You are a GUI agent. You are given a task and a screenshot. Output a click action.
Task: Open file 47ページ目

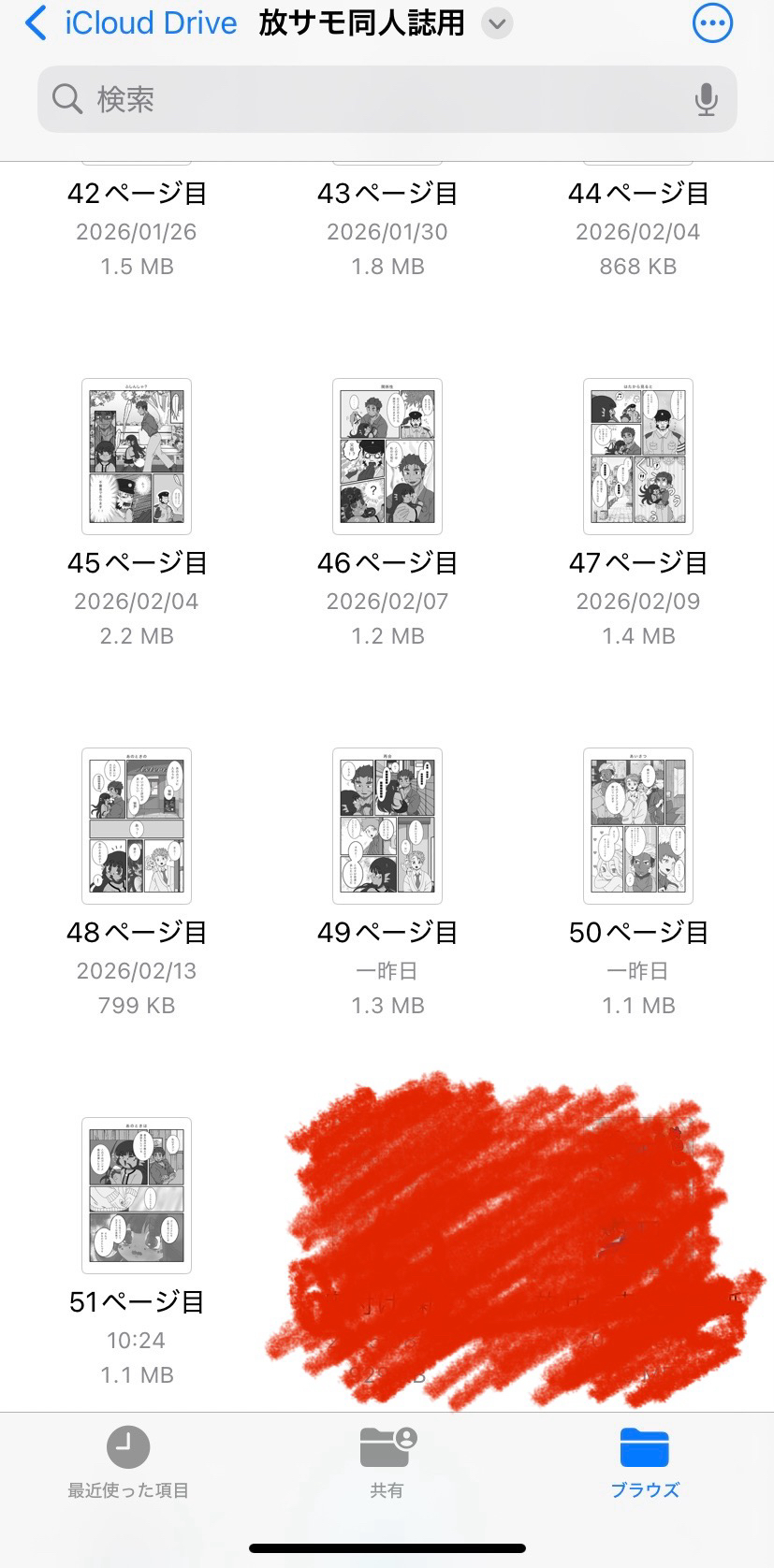coord(638,457)
